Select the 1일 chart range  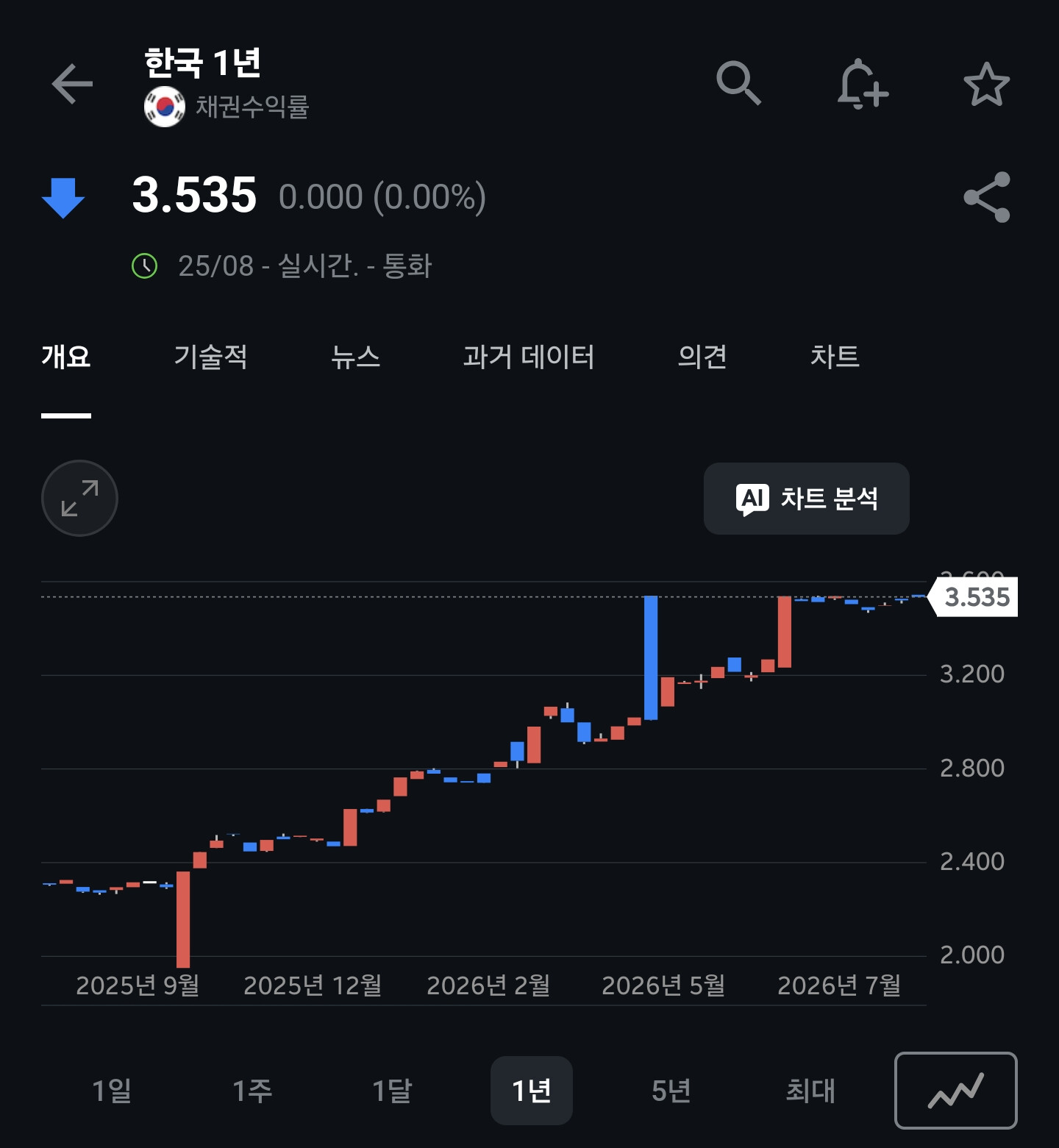[112, 1091]
